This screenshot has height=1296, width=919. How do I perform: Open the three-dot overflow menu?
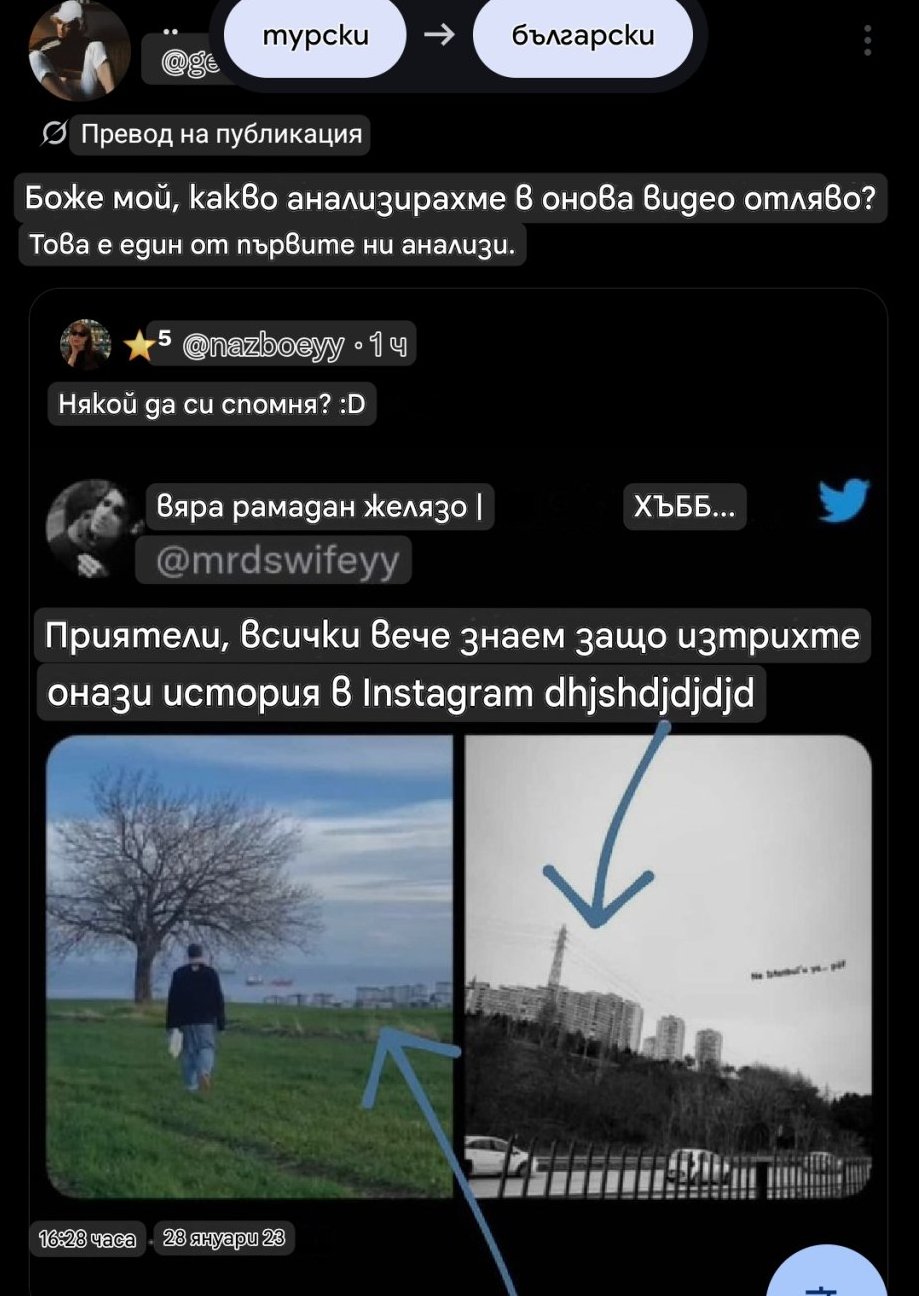click(867, 39)
